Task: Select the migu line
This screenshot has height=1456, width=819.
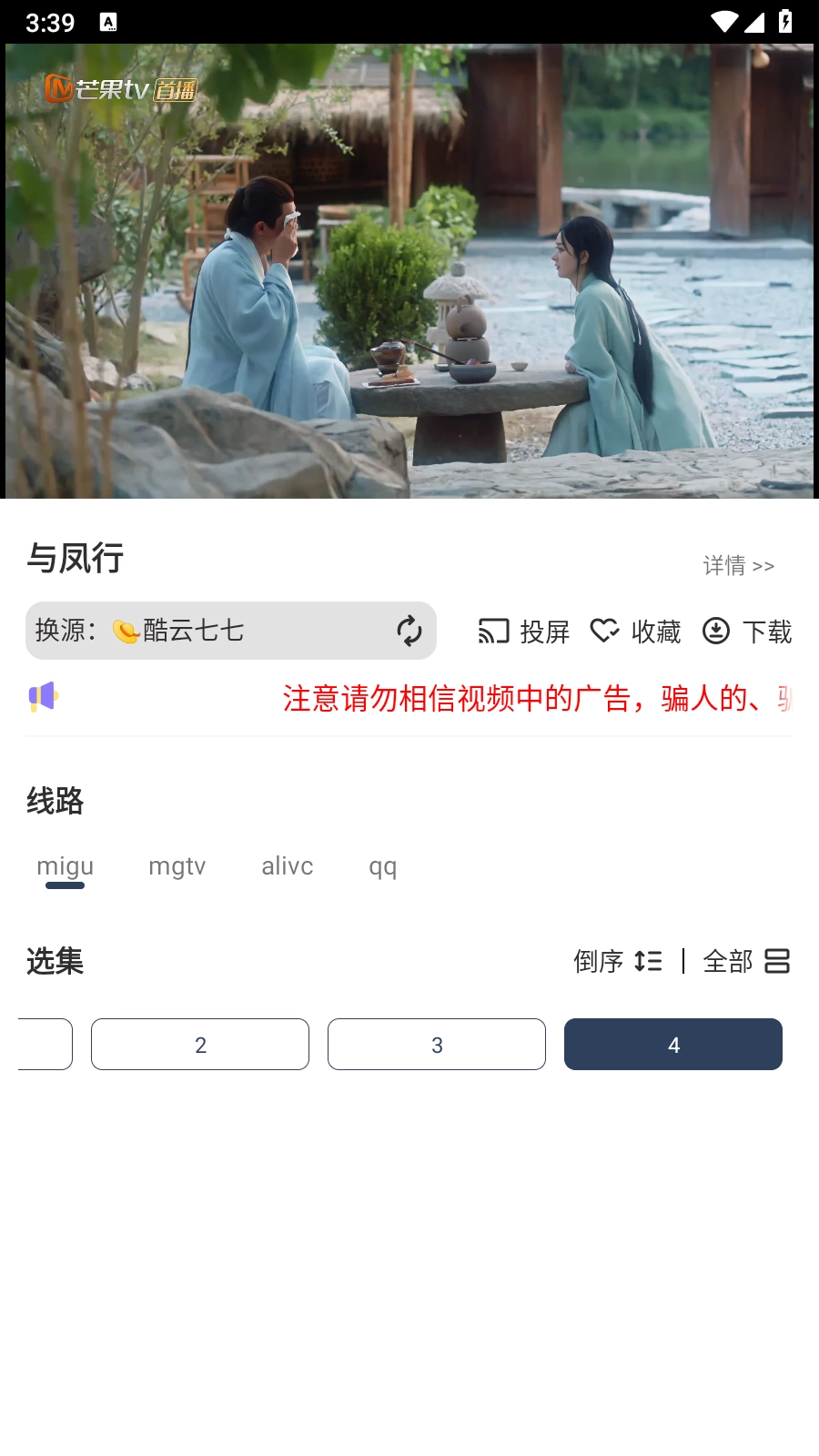Action: pyautogui.click(x=65, y=866)
